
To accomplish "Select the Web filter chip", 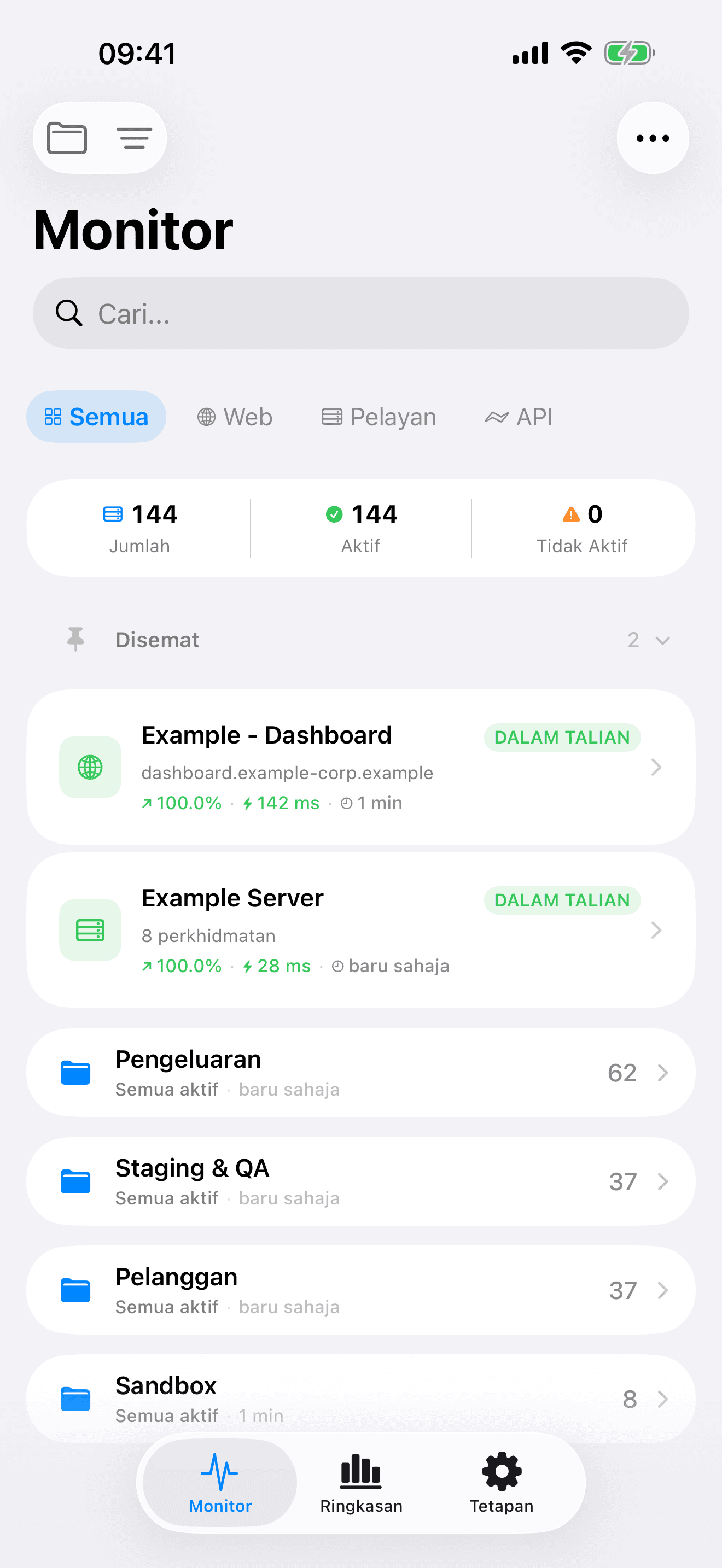I will click(234, 417).
